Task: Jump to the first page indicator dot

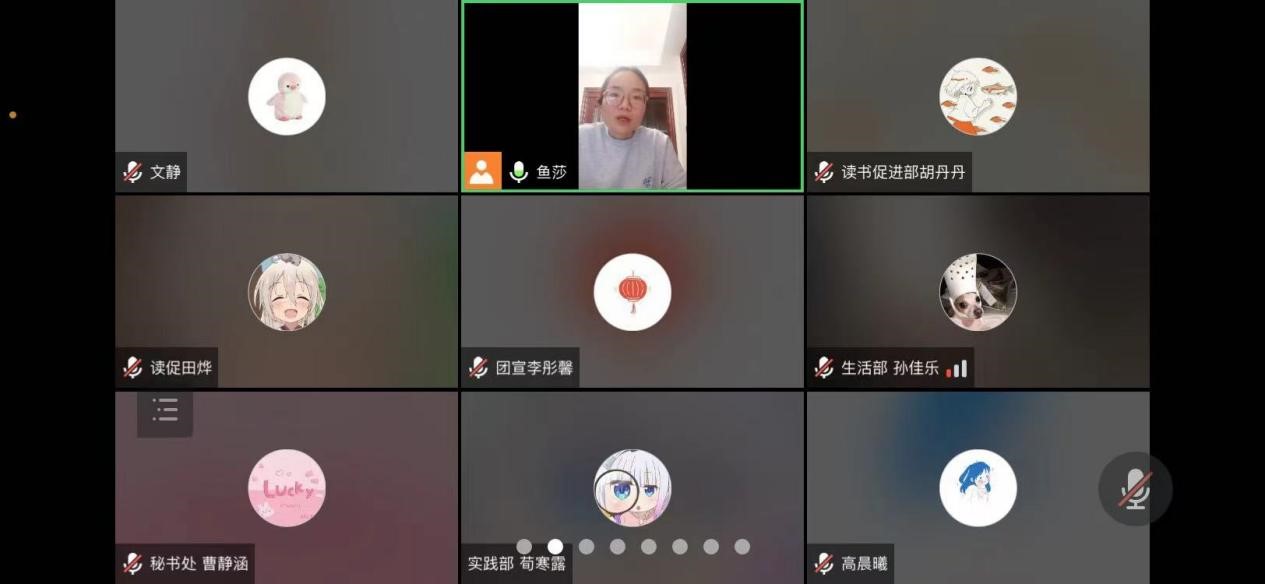Action: click(524, 546)
